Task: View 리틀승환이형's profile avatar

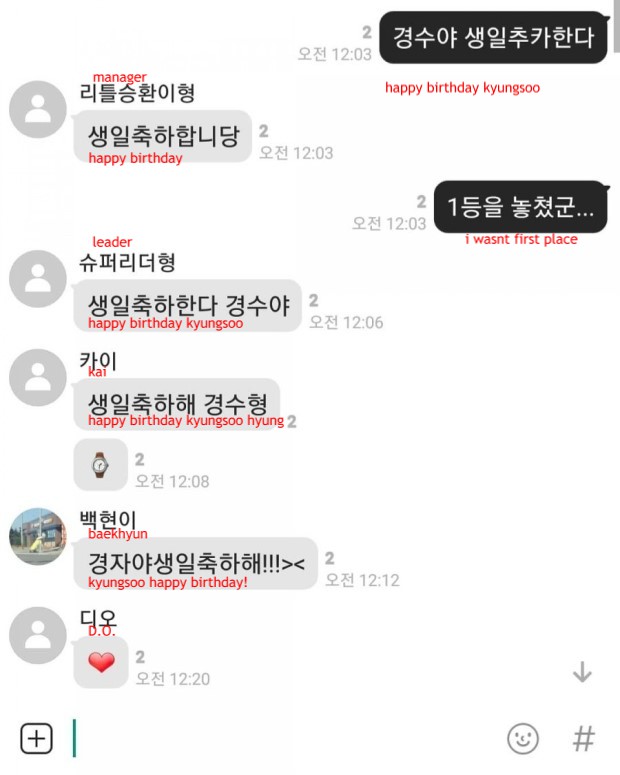Action: point(38,109)
